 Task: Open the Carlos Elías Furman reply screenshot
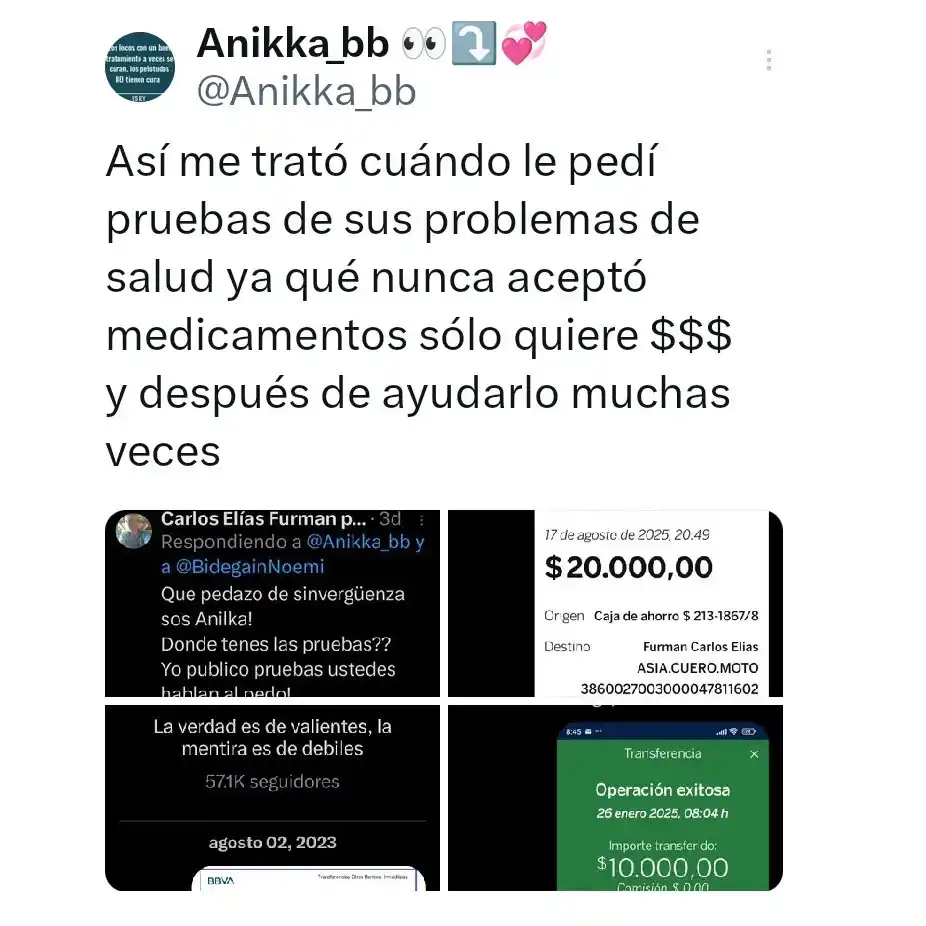(272, 603)
